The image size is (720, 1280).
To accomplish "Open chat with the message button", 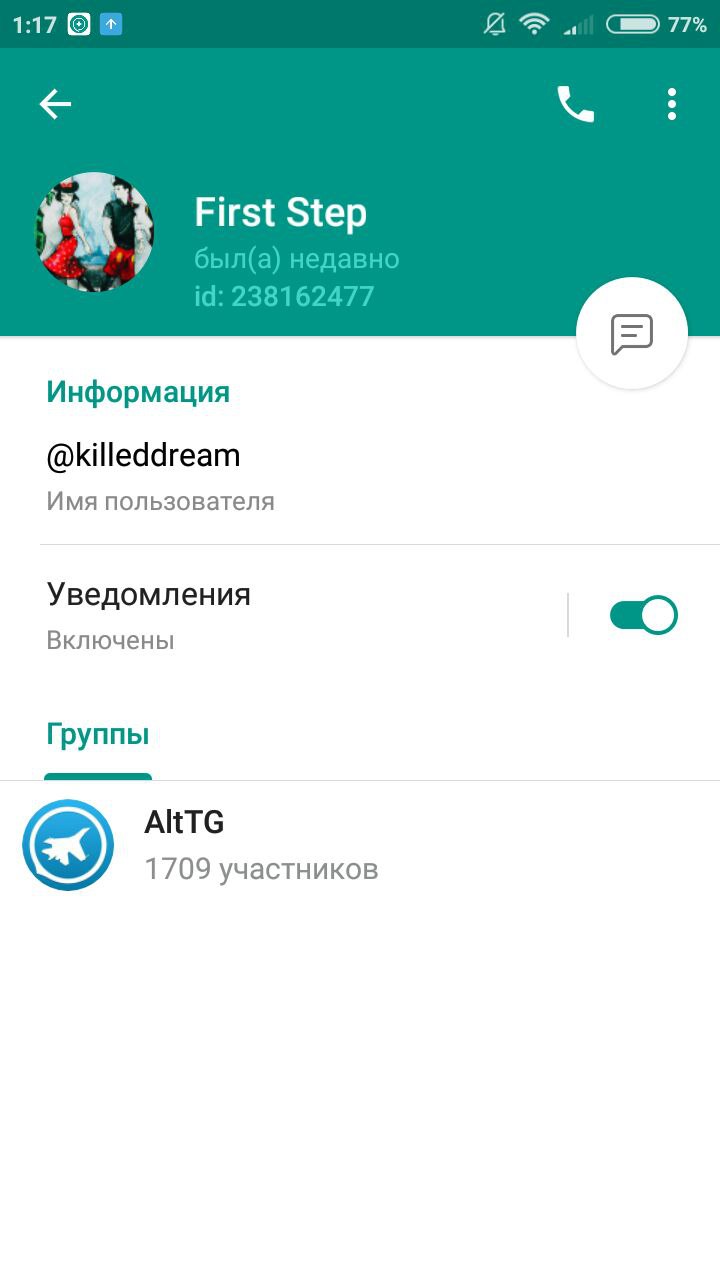I will click(x=632, y=333).
